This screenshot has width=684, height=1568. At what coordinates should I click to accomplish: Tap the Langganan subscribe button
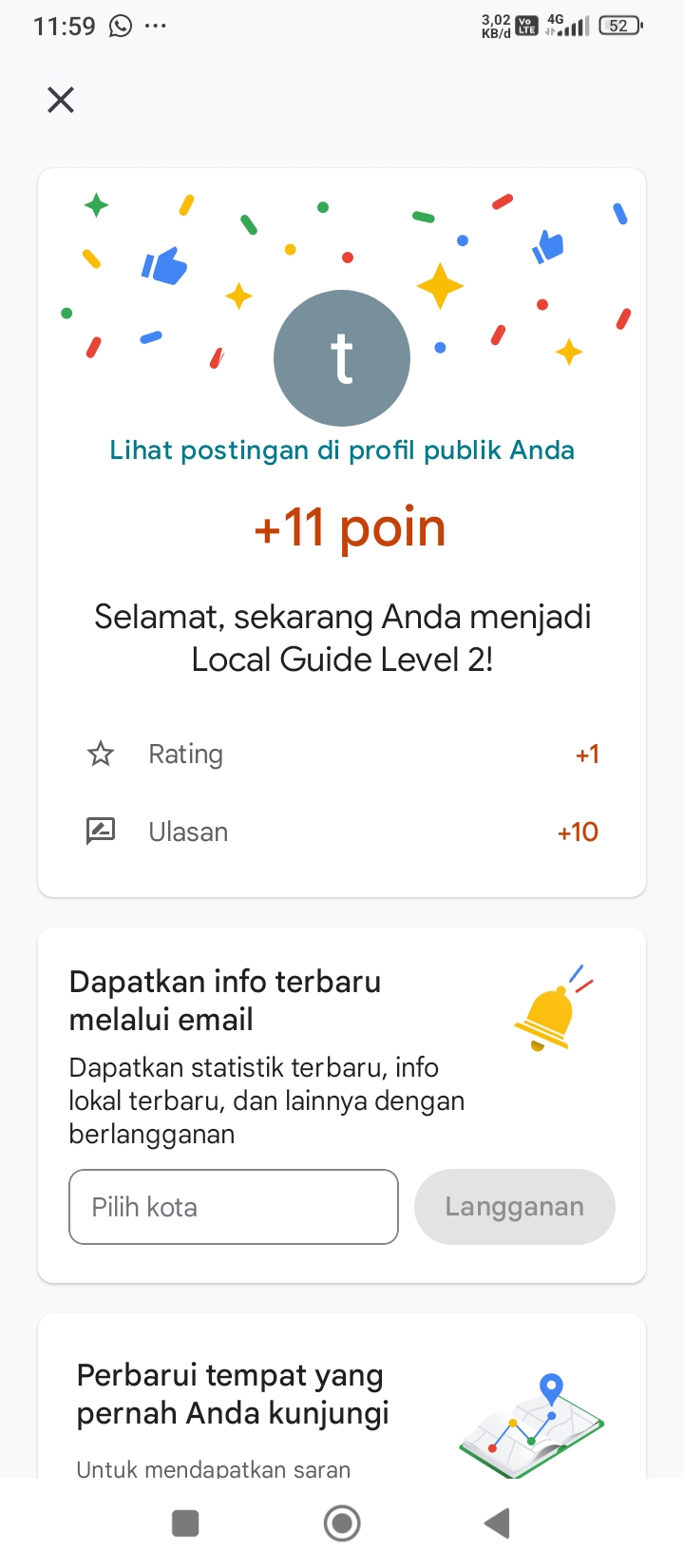(515, 1207)
